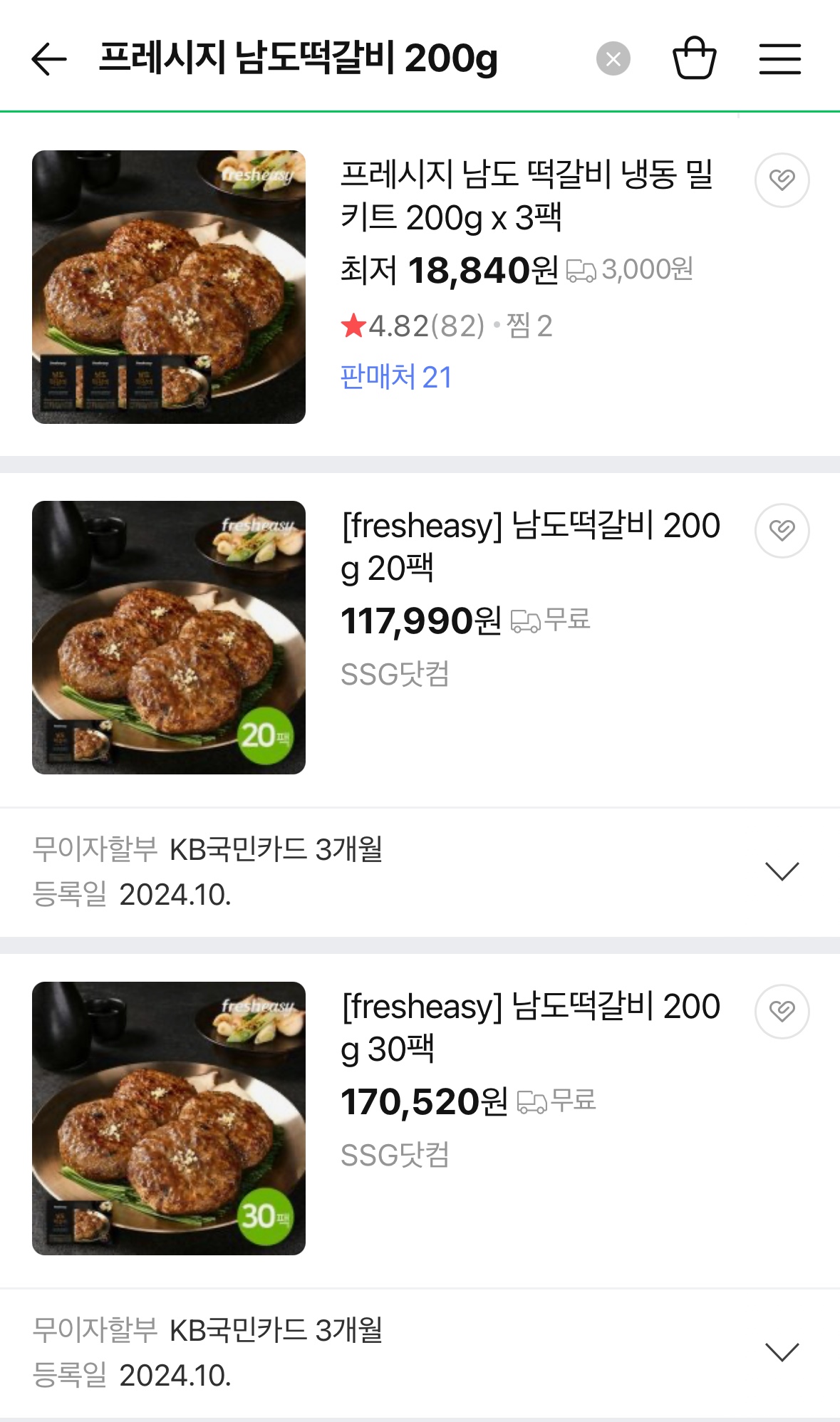Go back with the arrow icon

click(x=49, y=58)
